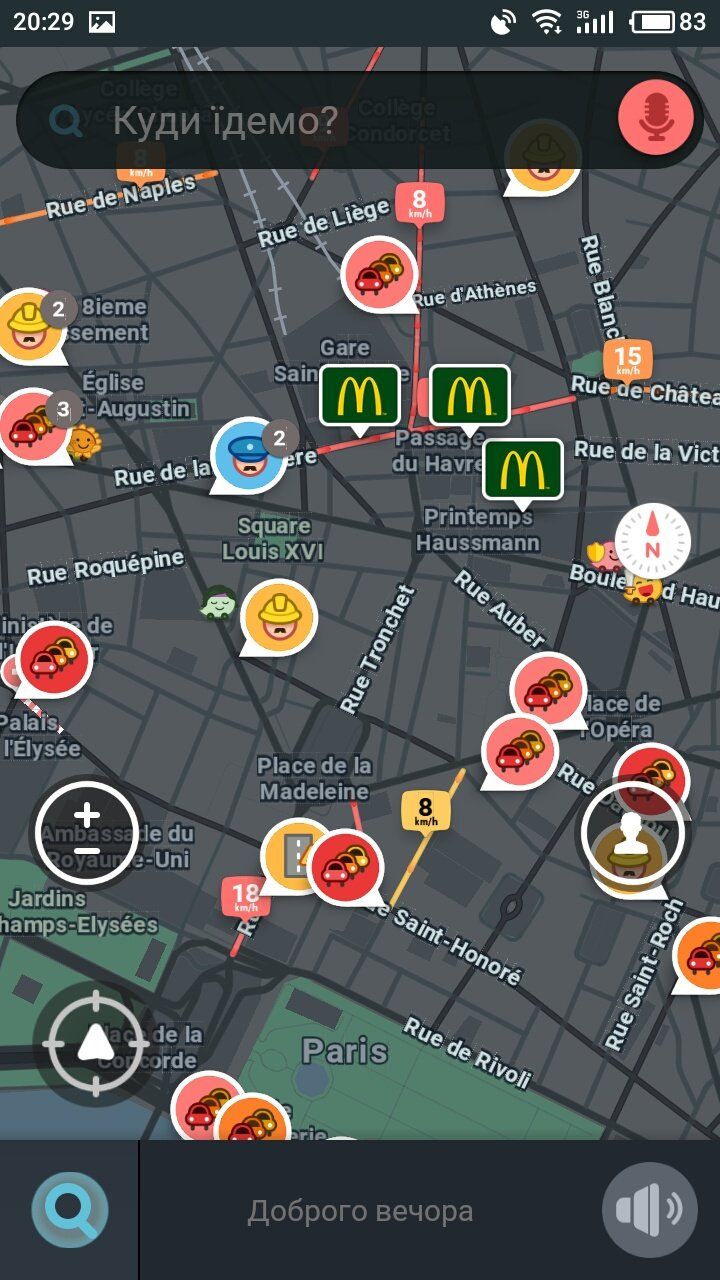Open the traffic jam marker with badge 3
The height and width of the screenshot is (1280, 720).
(x=30, y=424)
